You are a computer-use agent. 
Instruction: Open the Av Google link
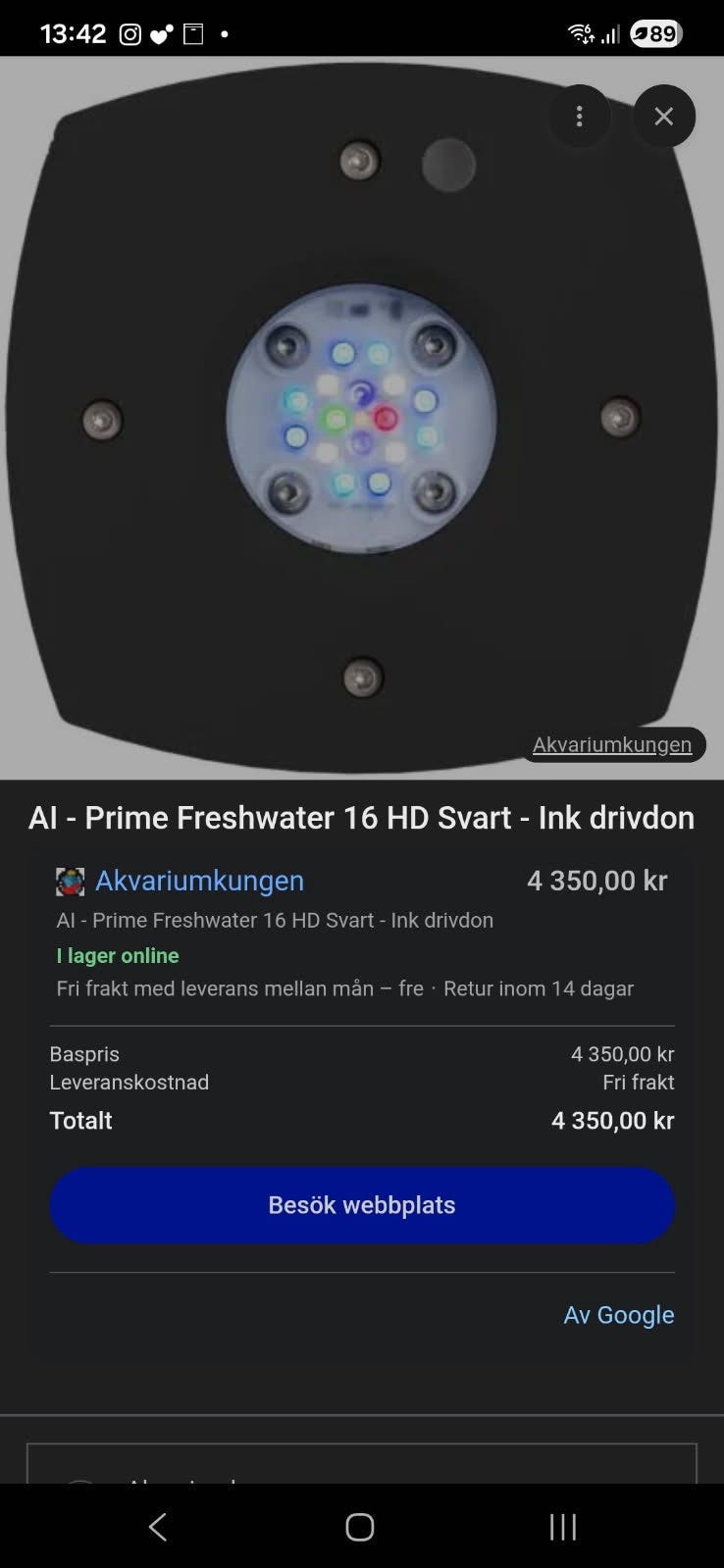pos(618,1315)
